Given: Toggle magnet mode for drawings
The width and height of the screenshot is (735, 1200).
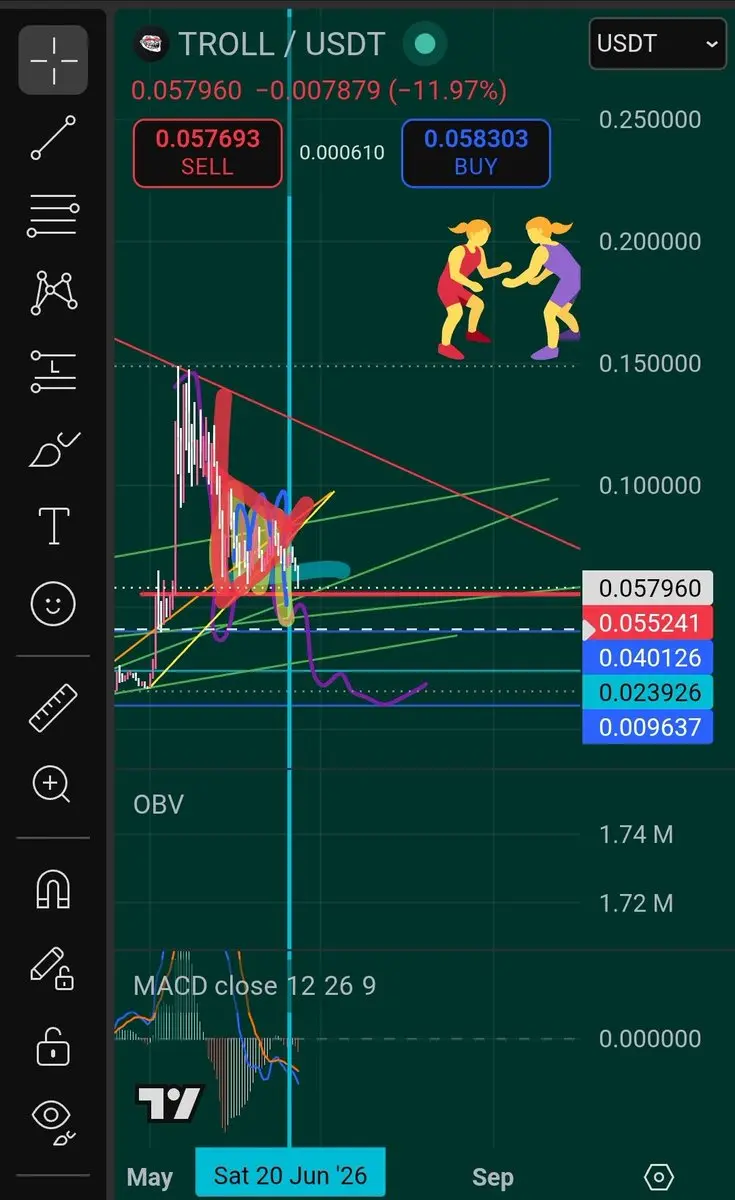Looking at the screenshot, I should click(x=53, y=888).
